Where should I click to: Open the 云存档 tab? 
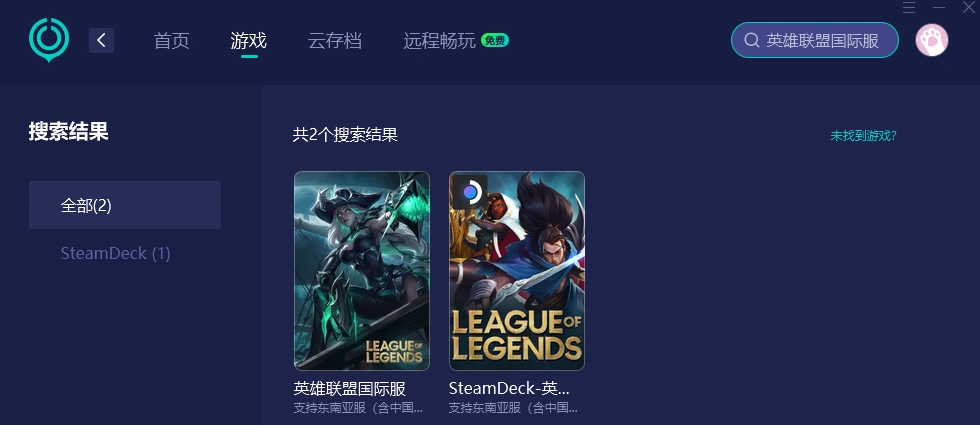point(334,41)
